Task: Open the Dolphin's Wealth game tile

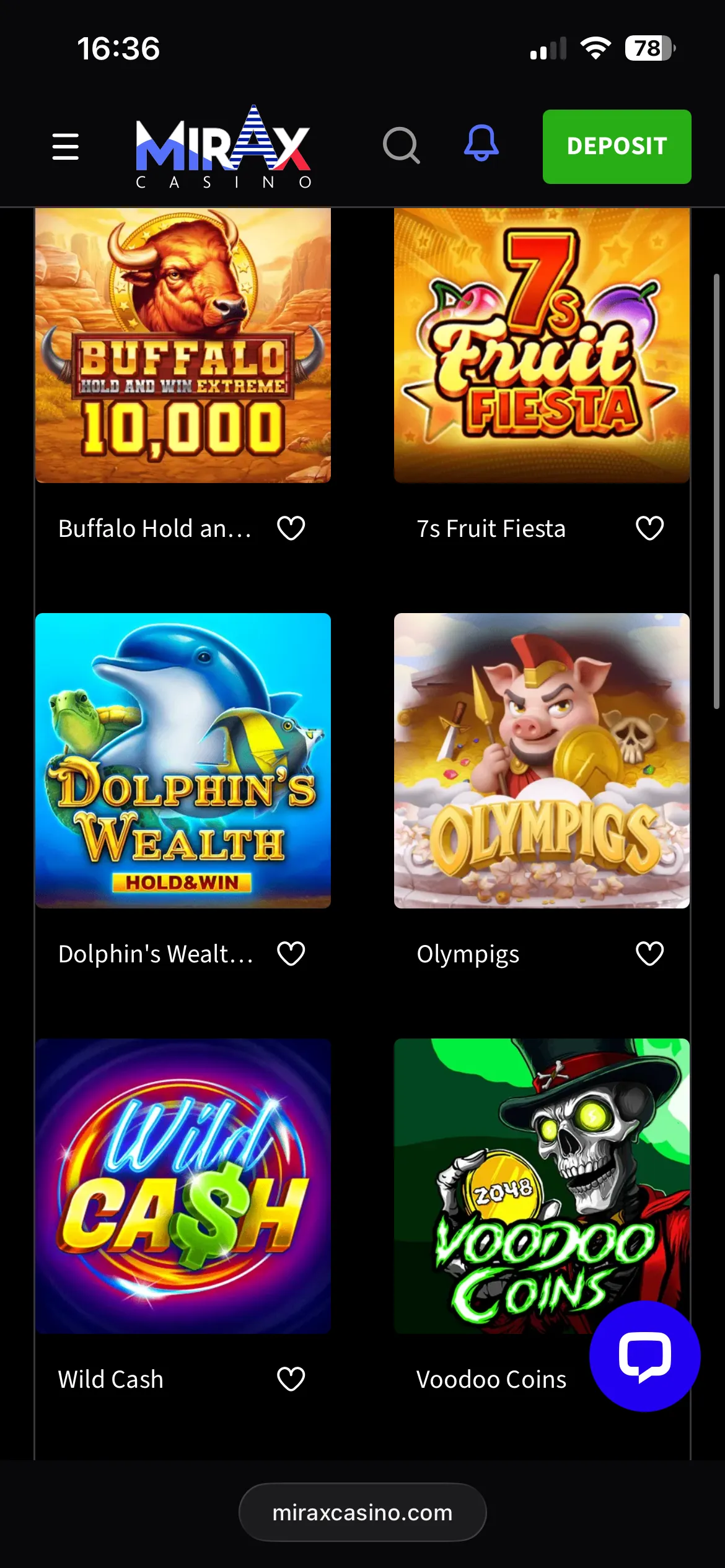Action: [x=183, y=760]
